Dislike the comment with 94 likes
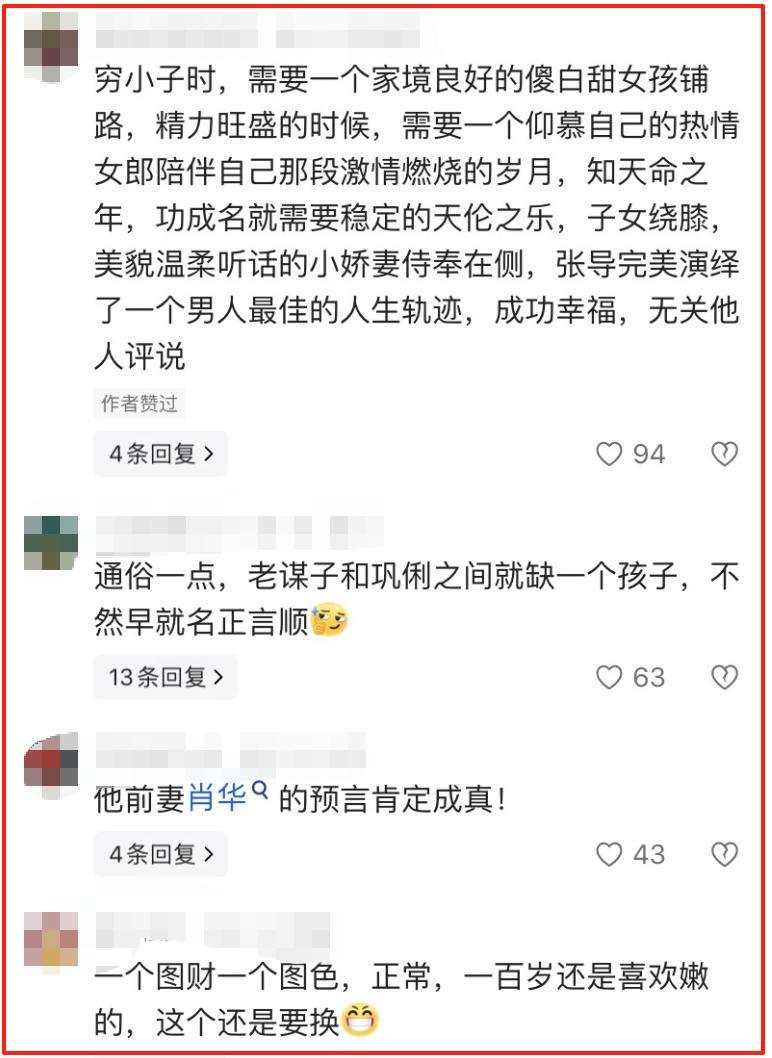This screenshot has height=1058, width=772. coord(723,454)
